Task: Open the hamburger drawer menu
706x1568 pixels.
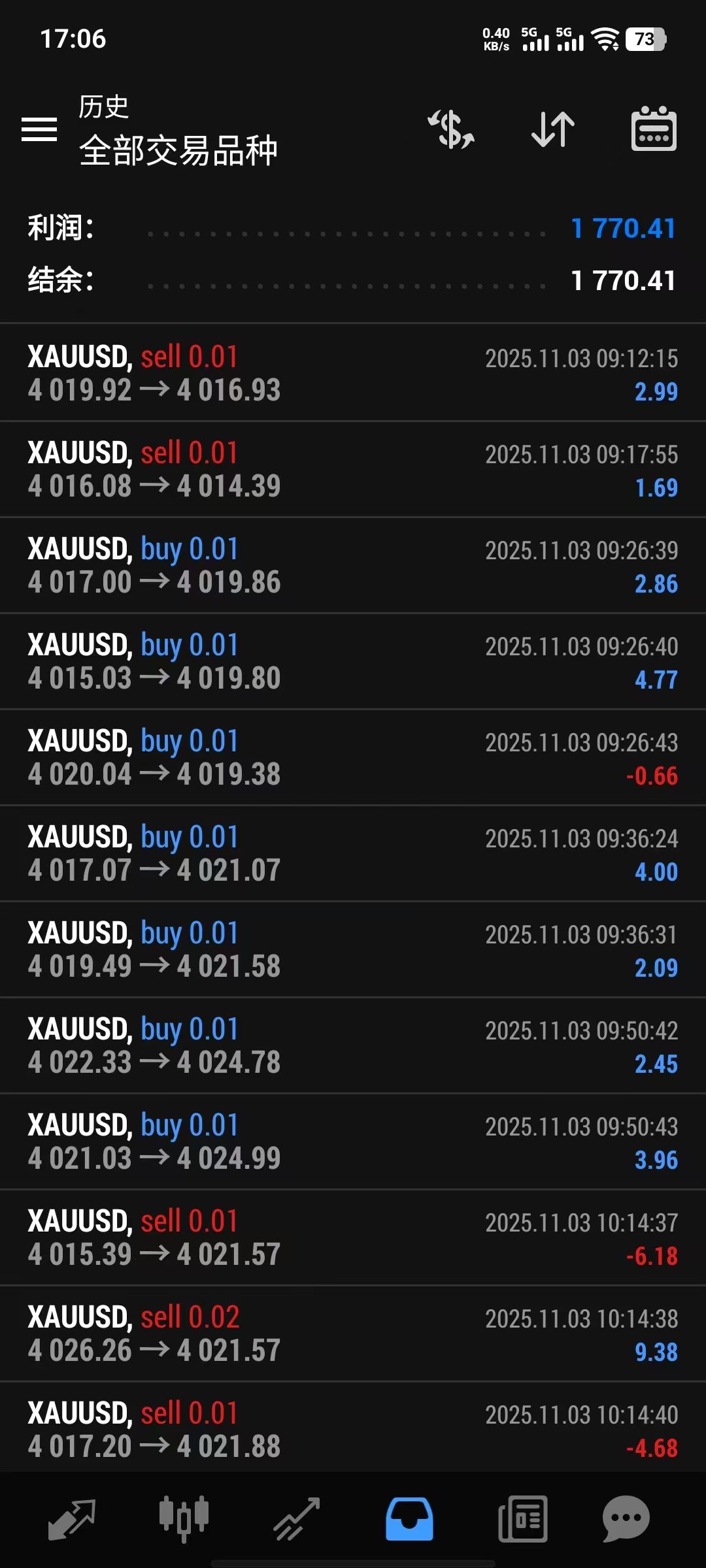Action: [39, 129]
